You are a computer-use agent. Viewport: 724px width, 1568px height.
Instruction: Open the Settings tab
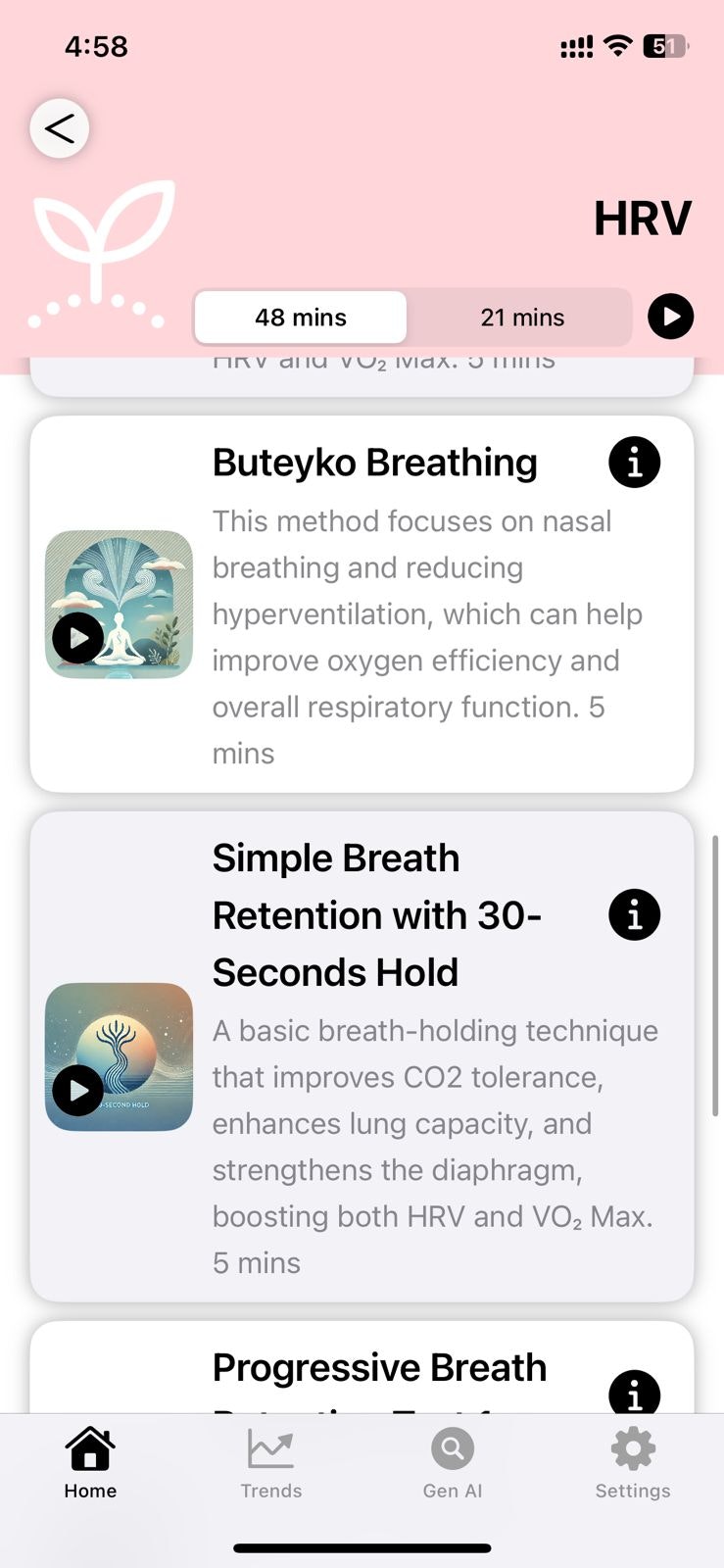[633, 1463]
